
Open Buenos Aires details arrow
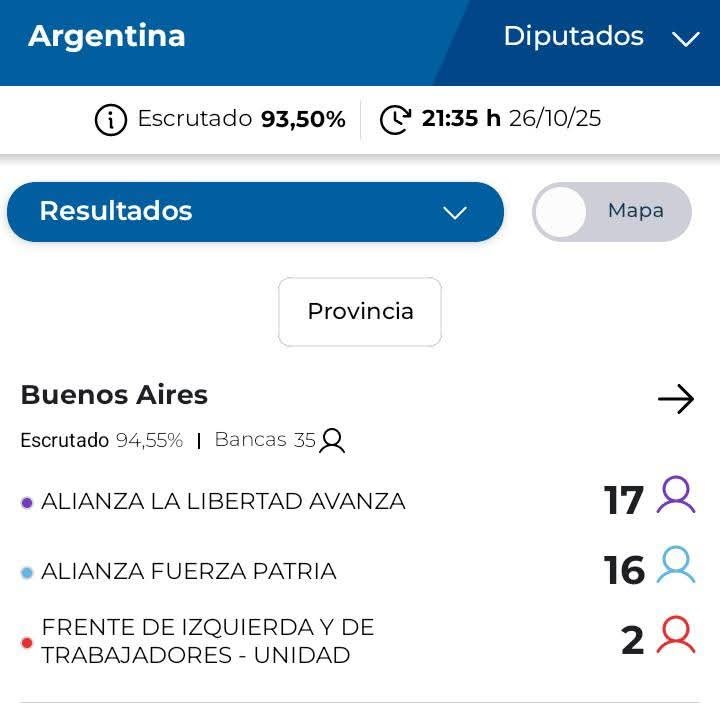(676, 400)
